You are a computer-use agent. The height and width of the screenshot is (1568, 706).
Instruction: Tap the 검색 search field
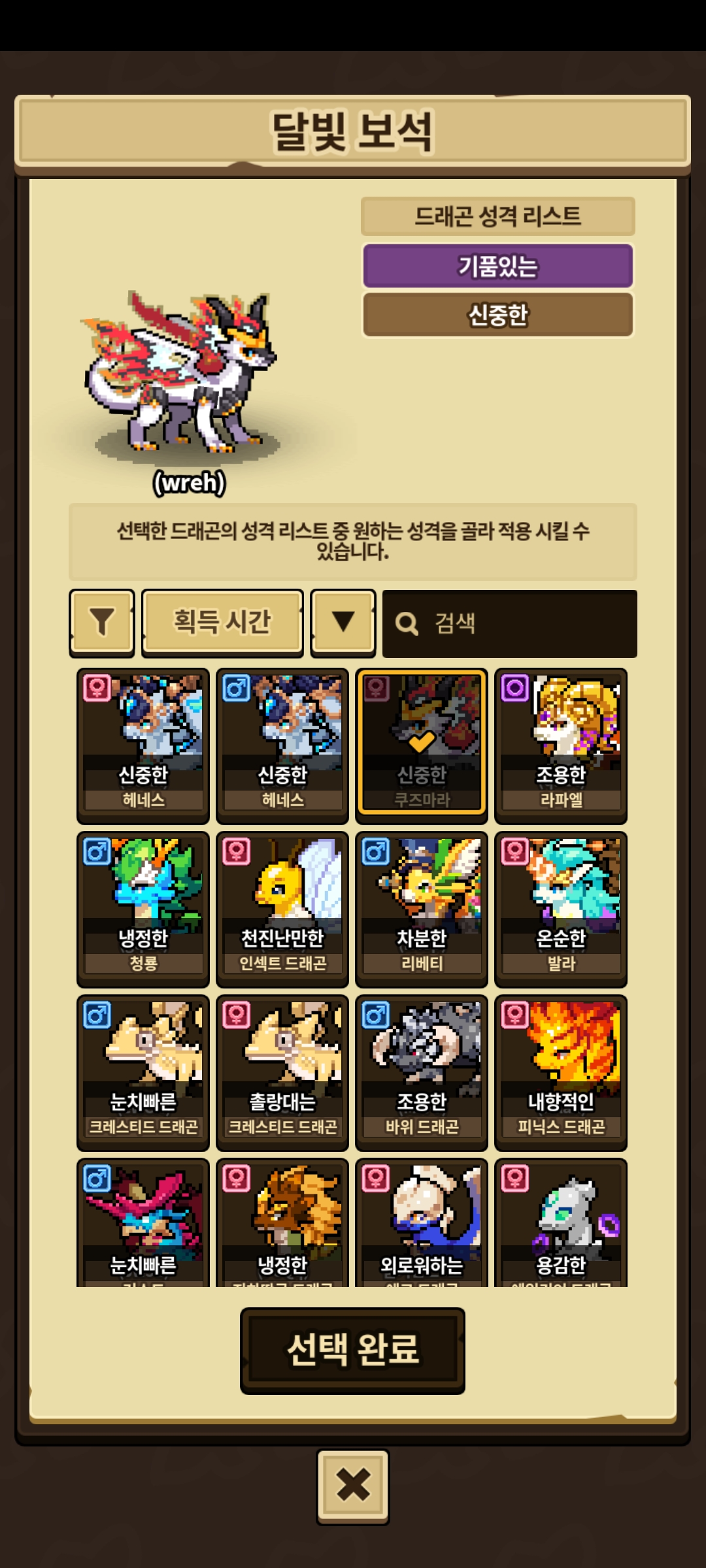click(510, 623)
